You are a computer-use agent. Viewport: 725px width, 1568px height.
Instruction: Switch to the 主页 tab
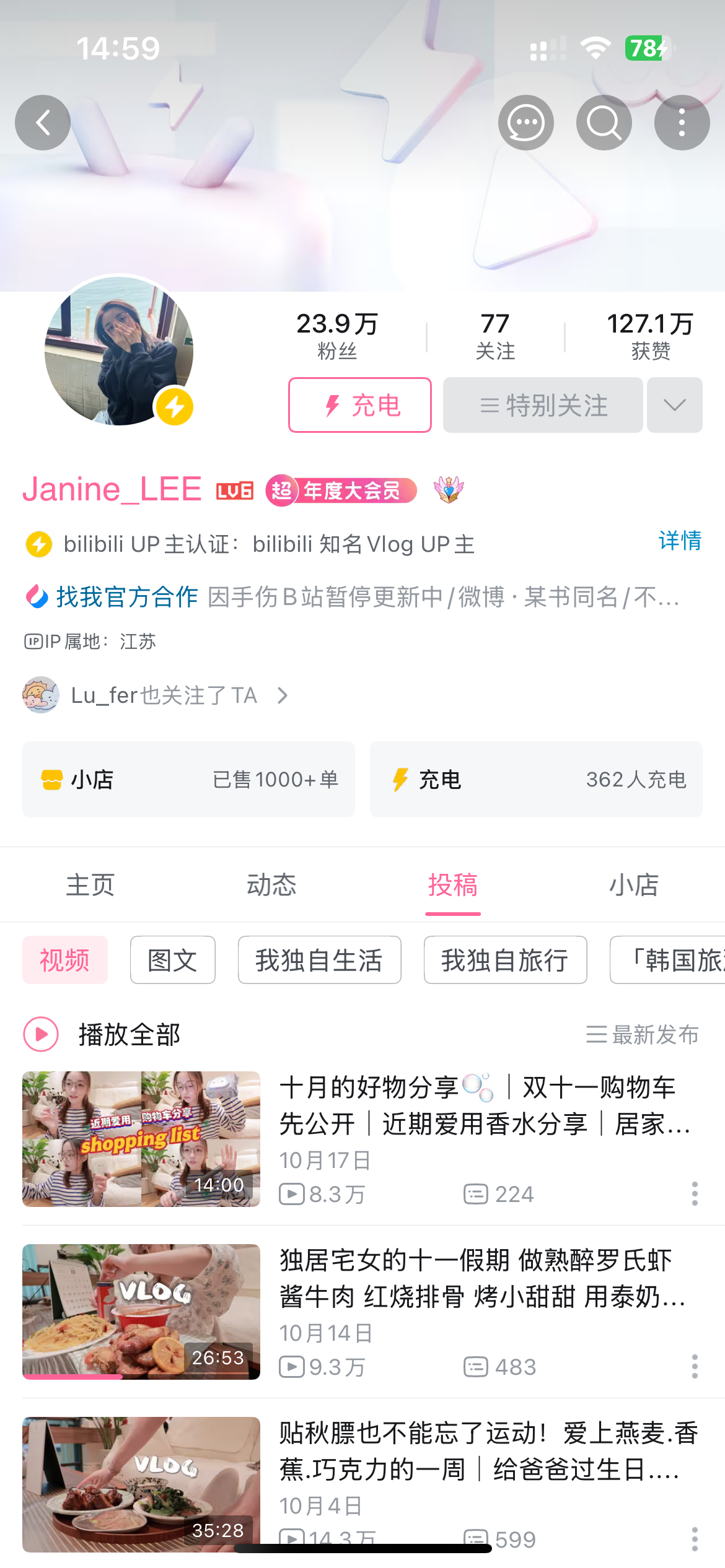90,885
